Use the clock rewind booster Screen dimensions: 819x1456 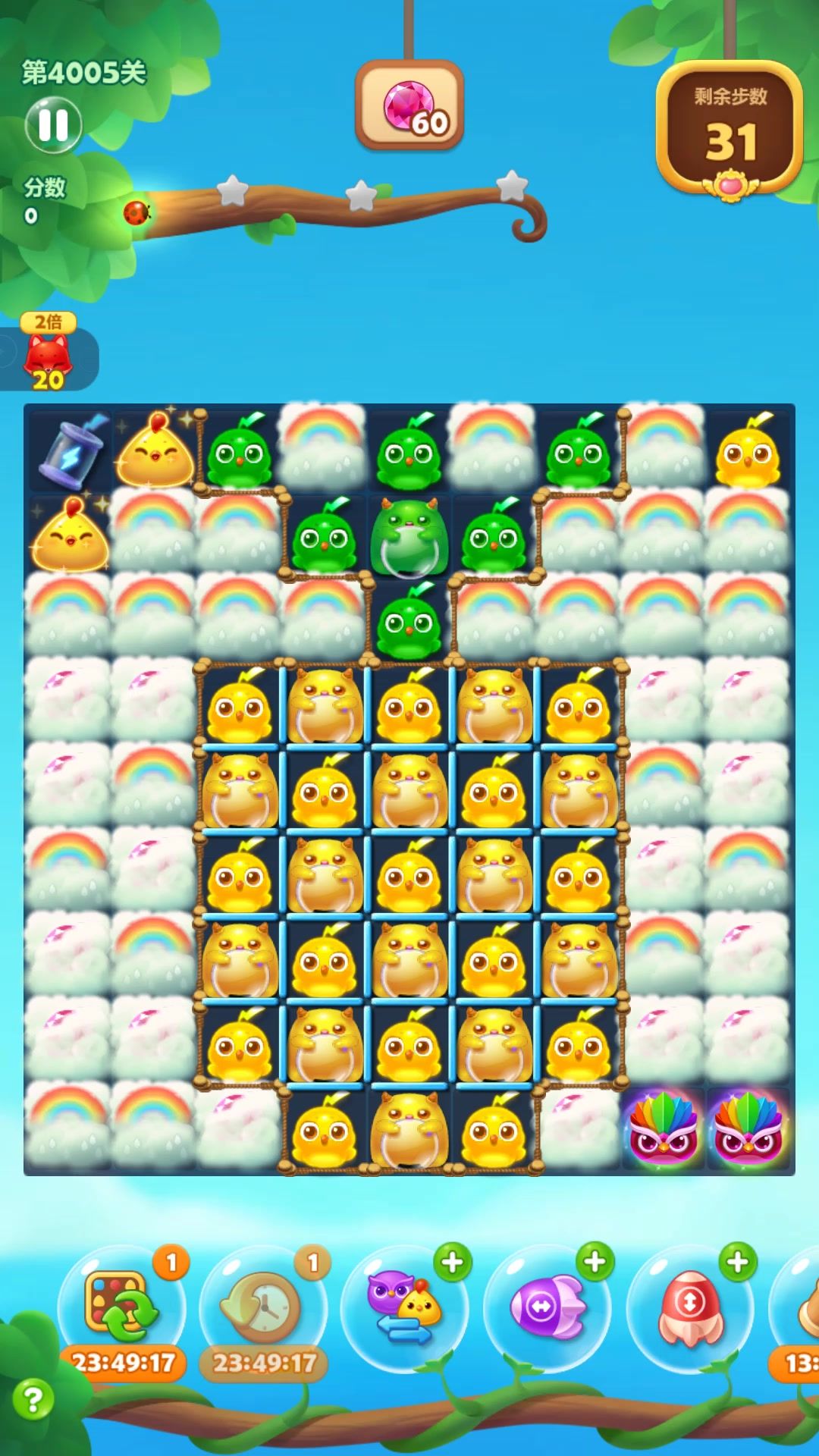[262, 1306]
